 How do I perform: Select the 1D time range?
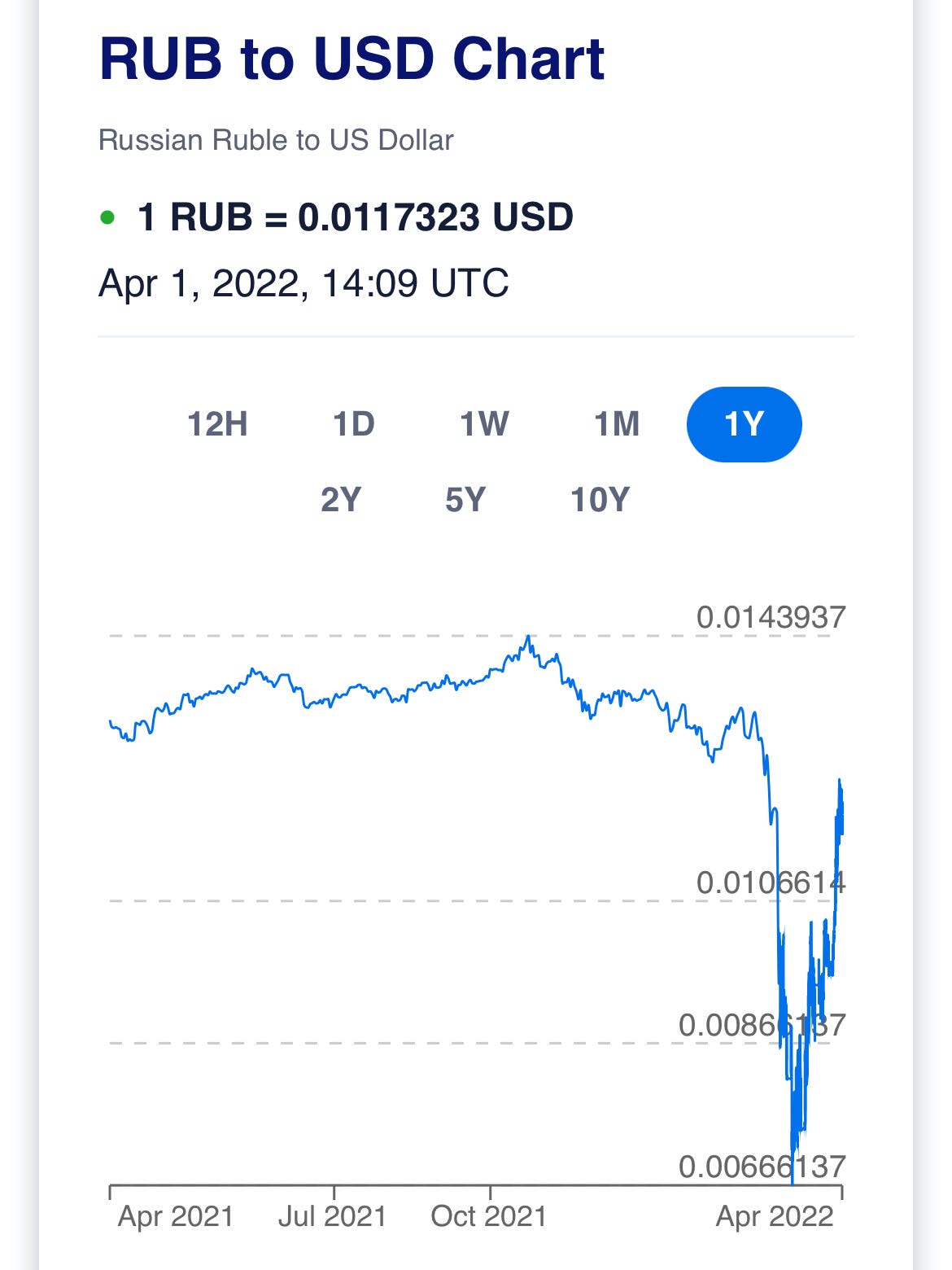(353, 424)
